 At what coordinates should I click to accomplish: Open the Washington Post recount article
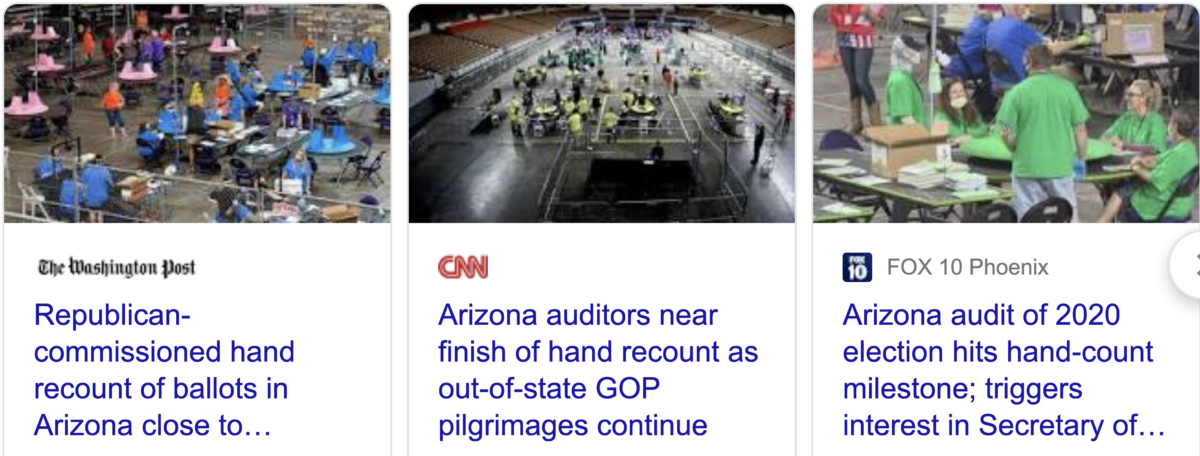(164, 370)
